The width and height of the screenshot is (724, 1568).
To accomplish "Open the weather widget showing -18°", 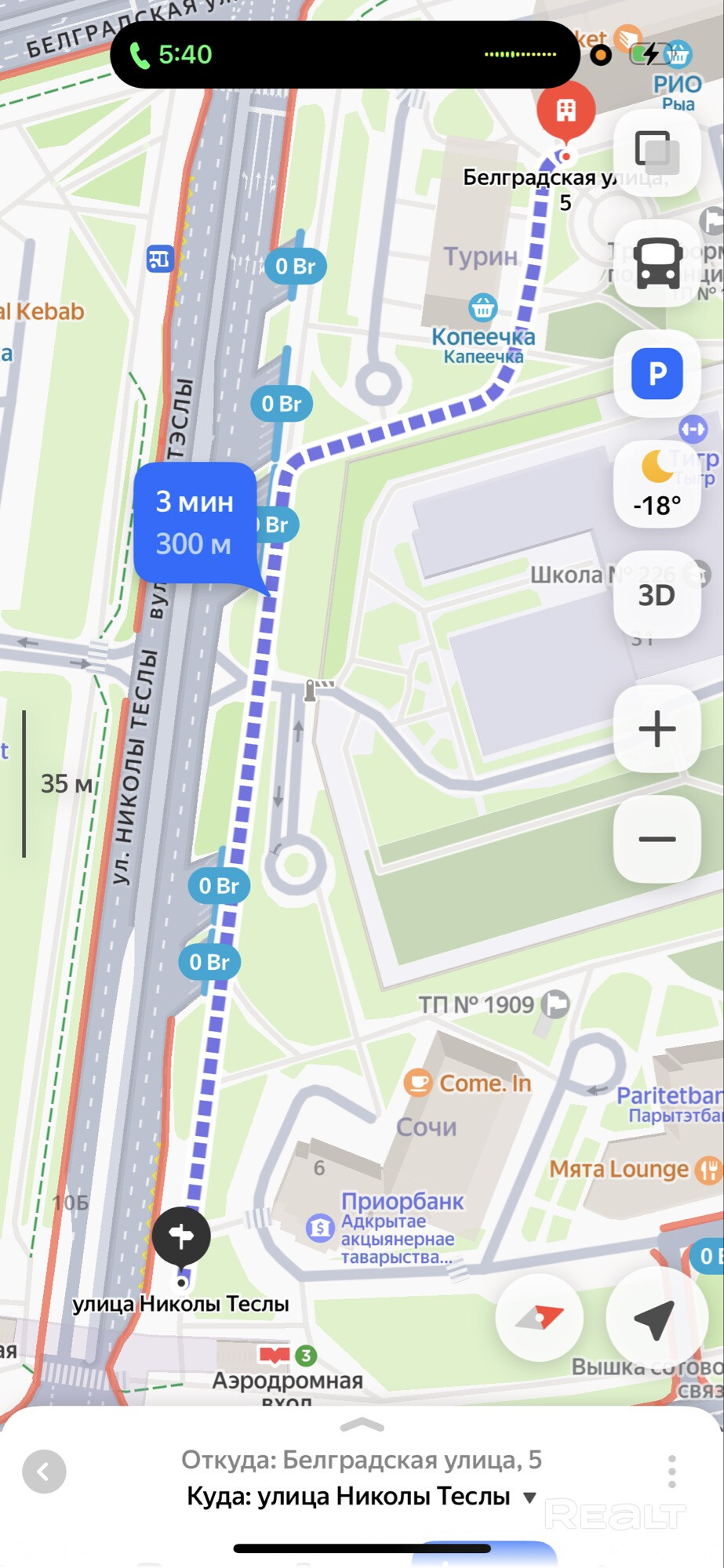I will pos(657,485).
